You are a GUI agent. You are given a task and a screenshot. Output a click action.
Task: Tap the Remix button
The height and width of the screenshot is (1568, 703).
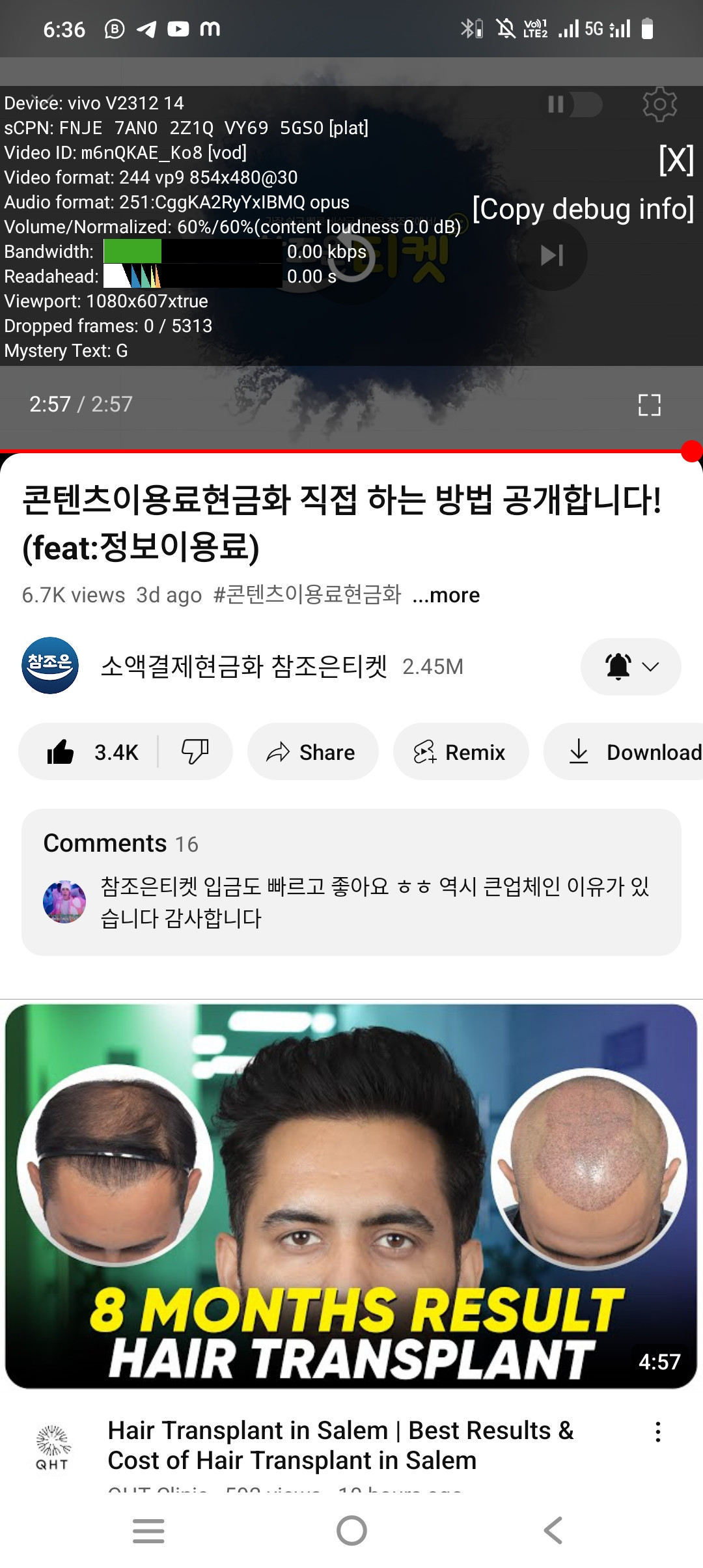point(461,752)
